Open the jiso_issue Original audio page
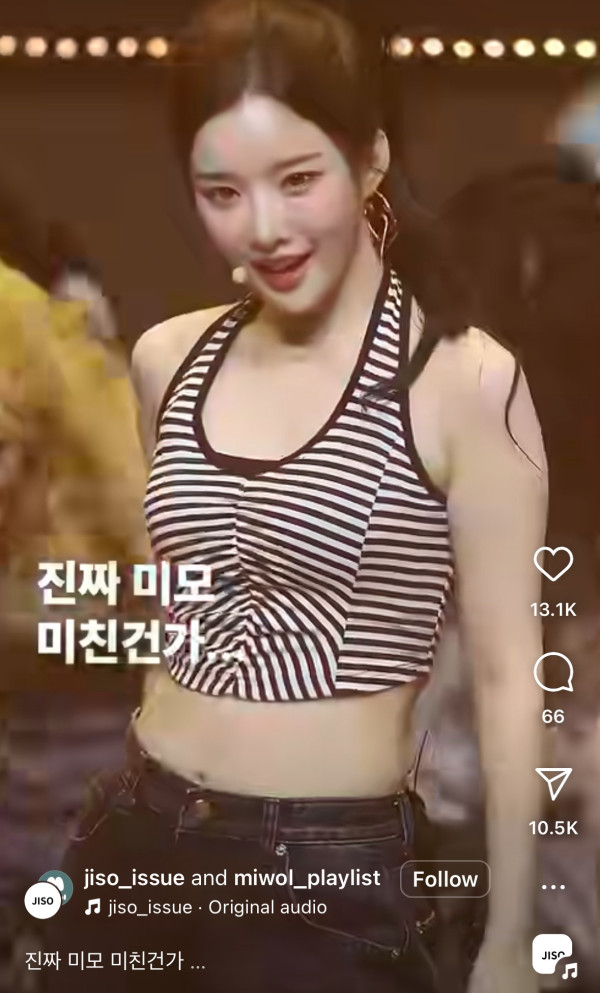Screen dimensions: 600x993 pyautogui.click(x=215, y=908)
